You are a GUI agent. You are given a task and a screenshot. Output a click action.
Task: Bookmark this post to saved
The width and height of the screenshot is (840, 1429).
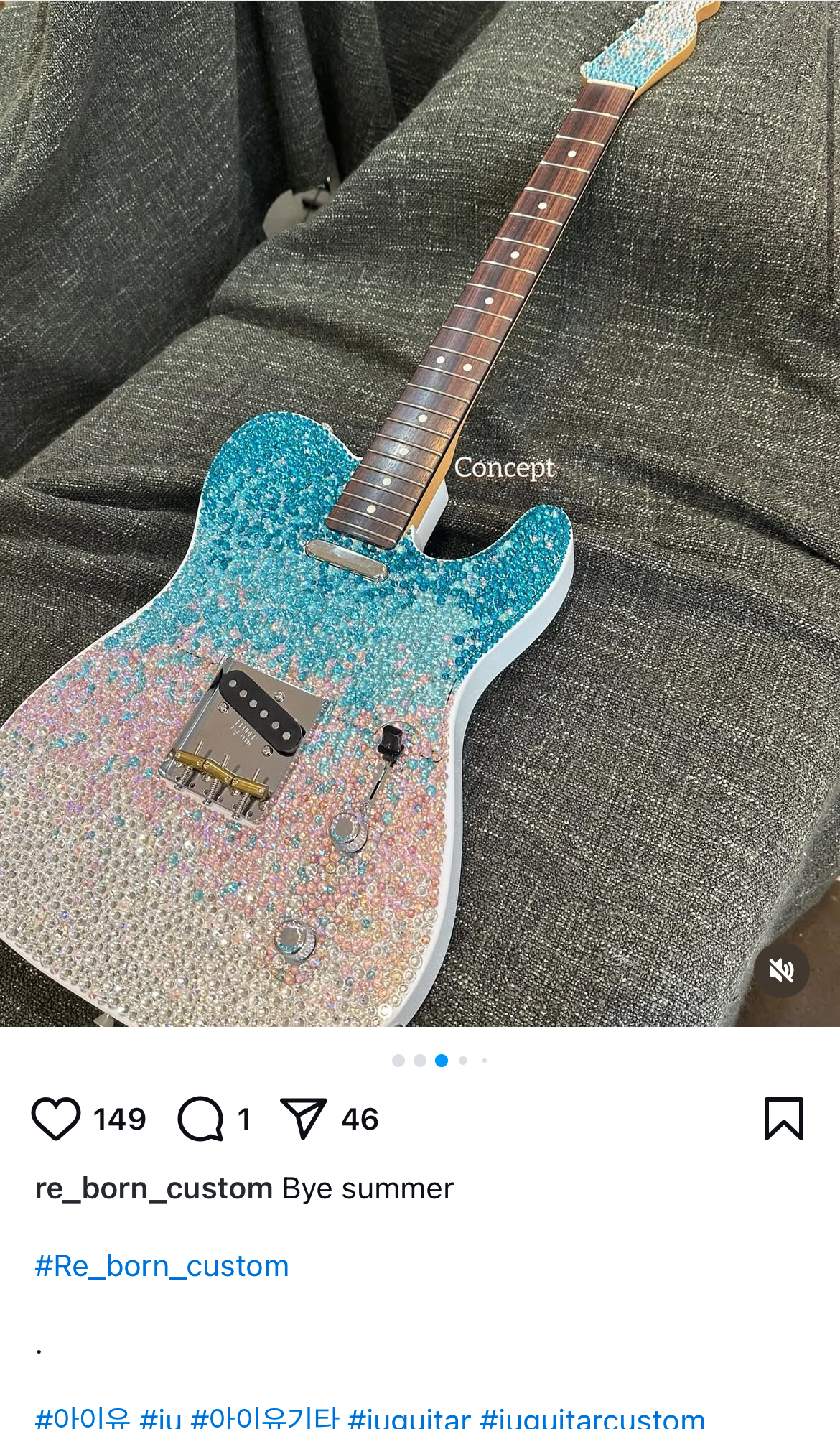click(x=783, y=1119)
